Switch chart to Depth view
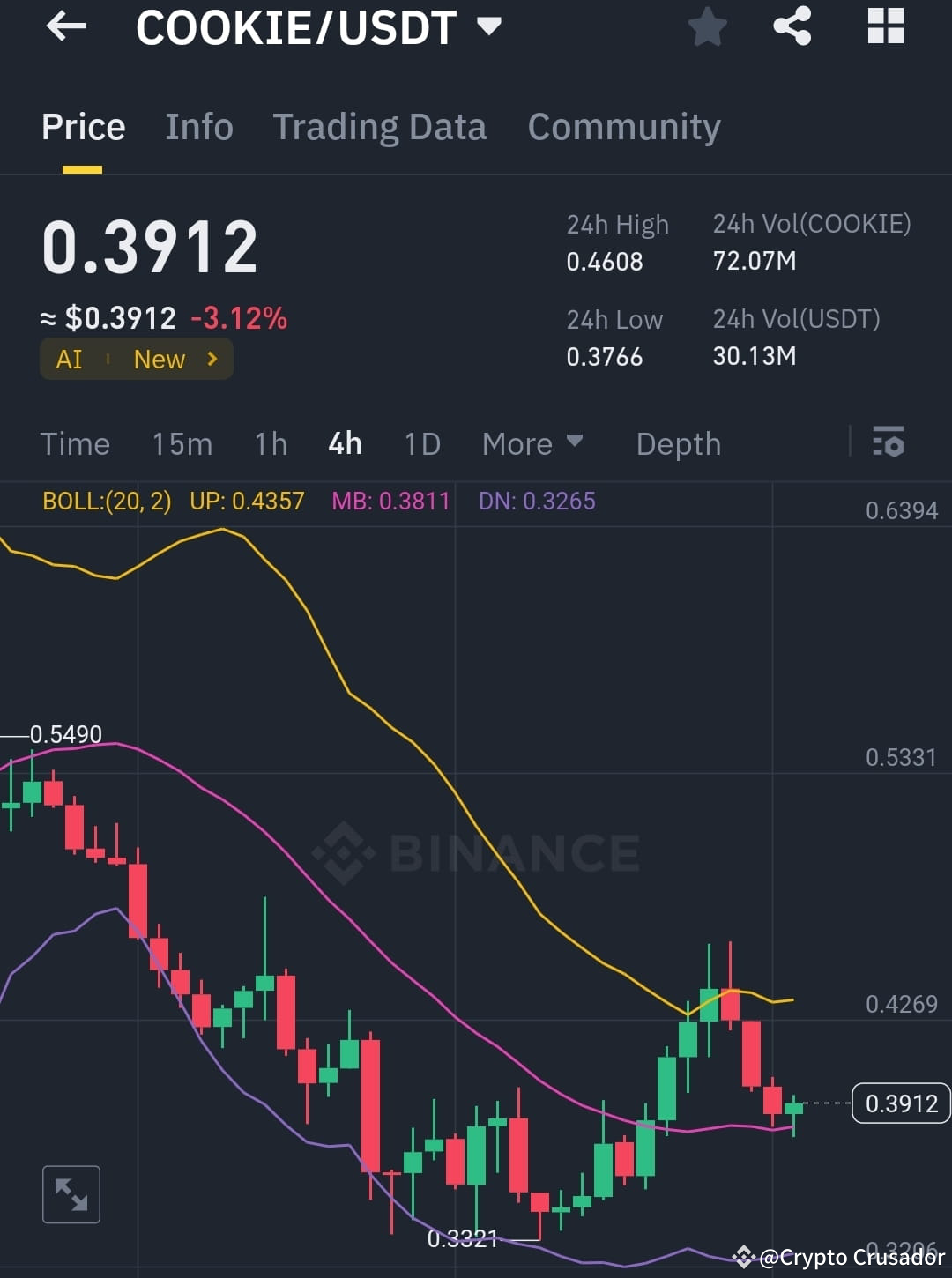The width and height of the screenshot is (952, 1278). 677,443
